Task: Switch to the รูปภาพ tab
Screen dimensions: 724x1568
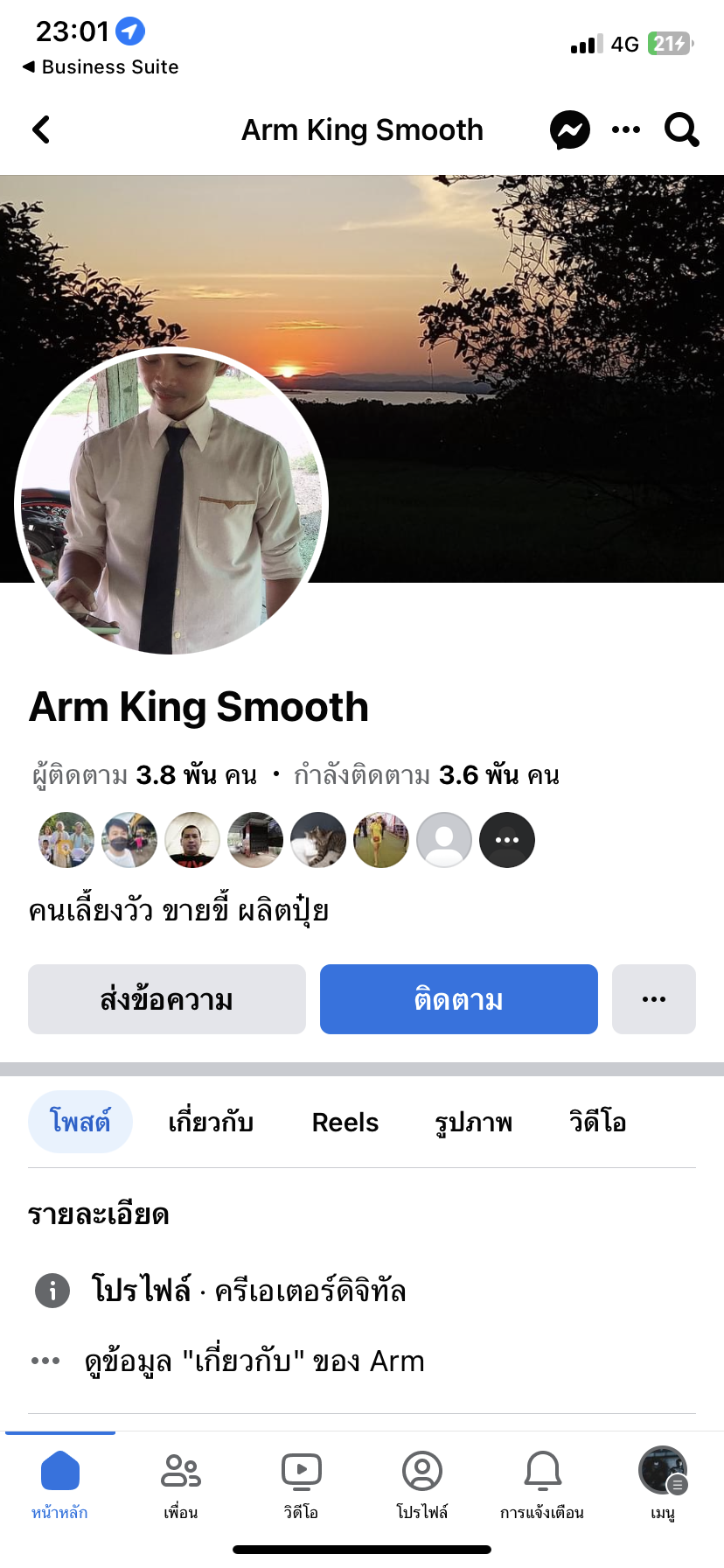Action: [473, 1122]
